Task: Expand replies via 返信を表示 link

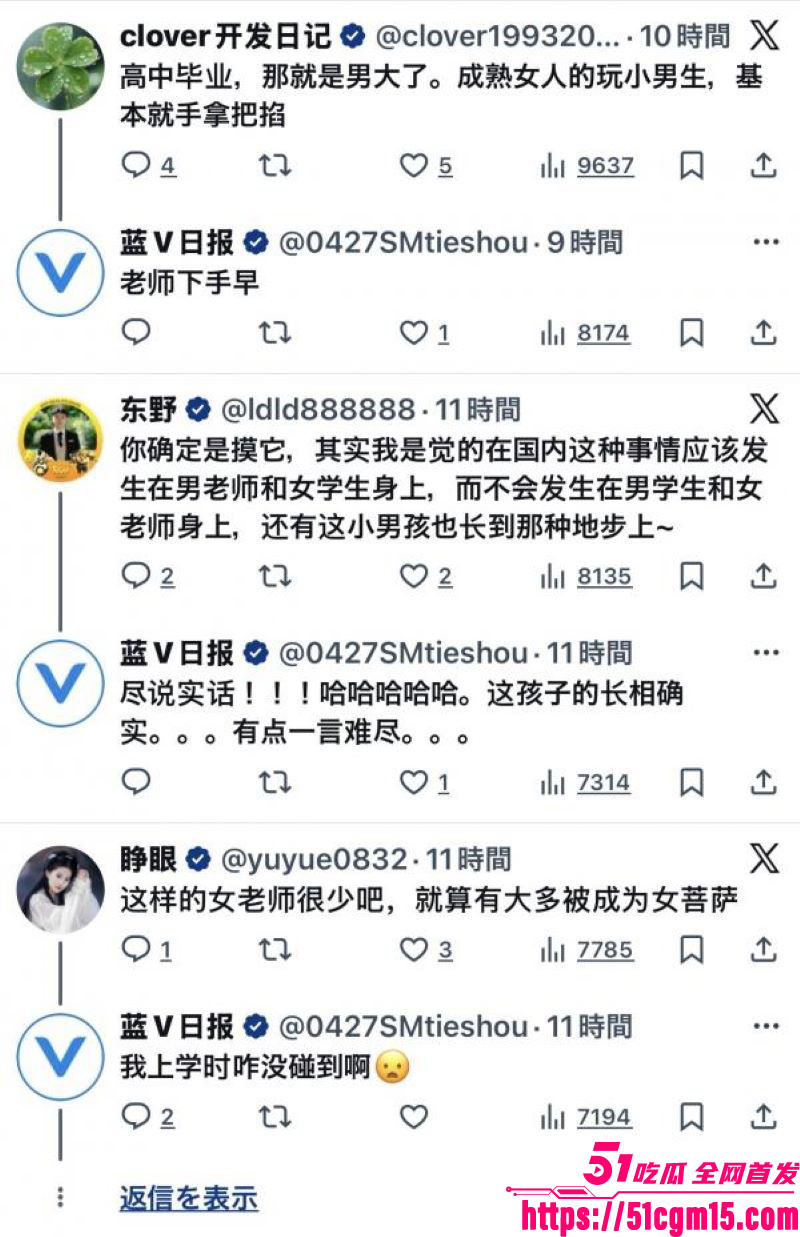Action: click(188, 1198)
